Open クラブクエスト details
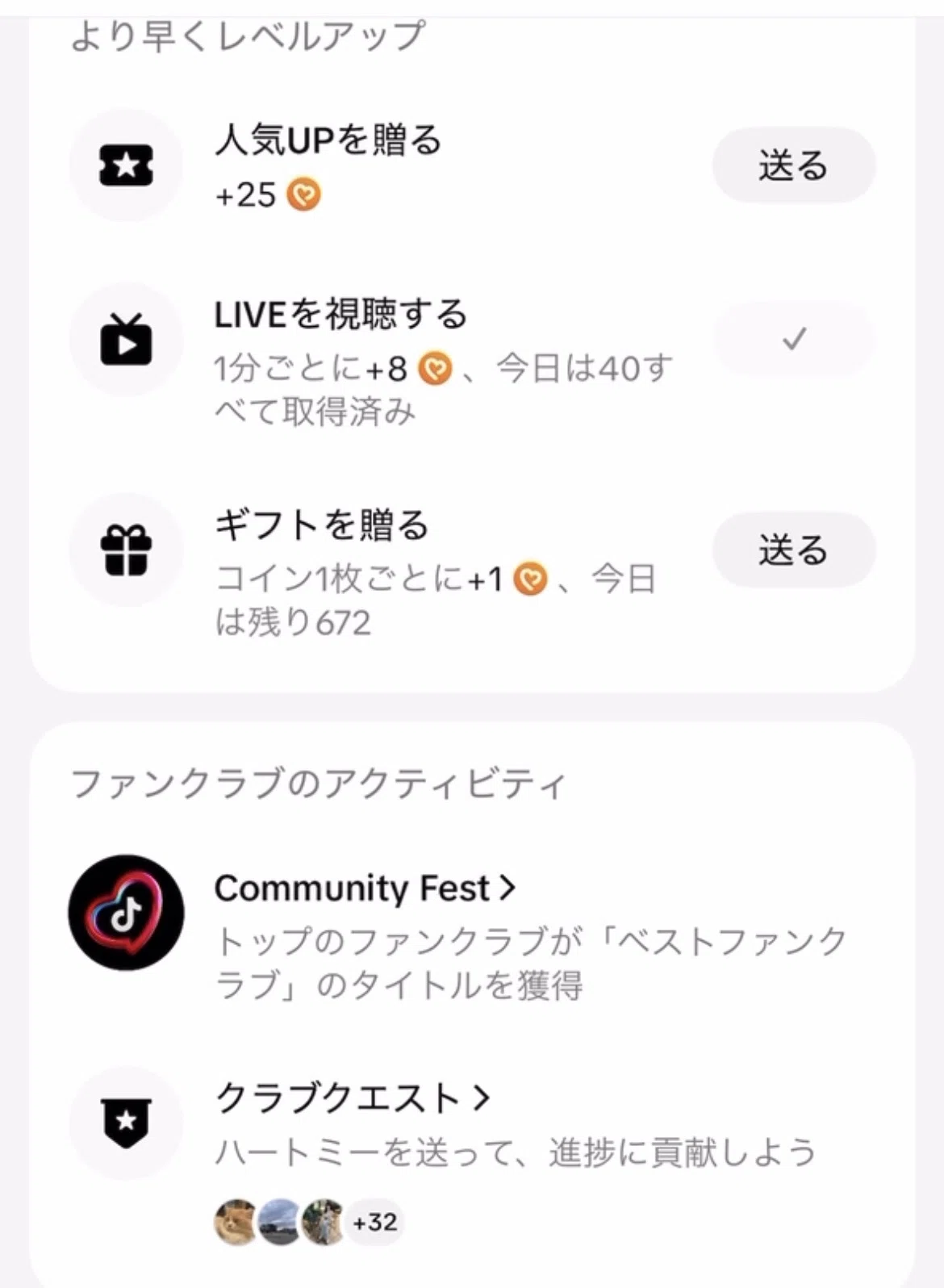This screenshot has width=944, height=1288. pos(352,1098)
